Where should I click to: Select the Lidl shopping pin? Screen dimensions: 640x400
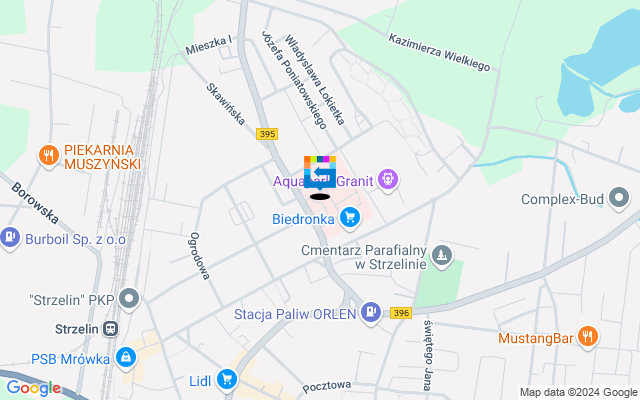pyautogui.click(x=227, y=380)
